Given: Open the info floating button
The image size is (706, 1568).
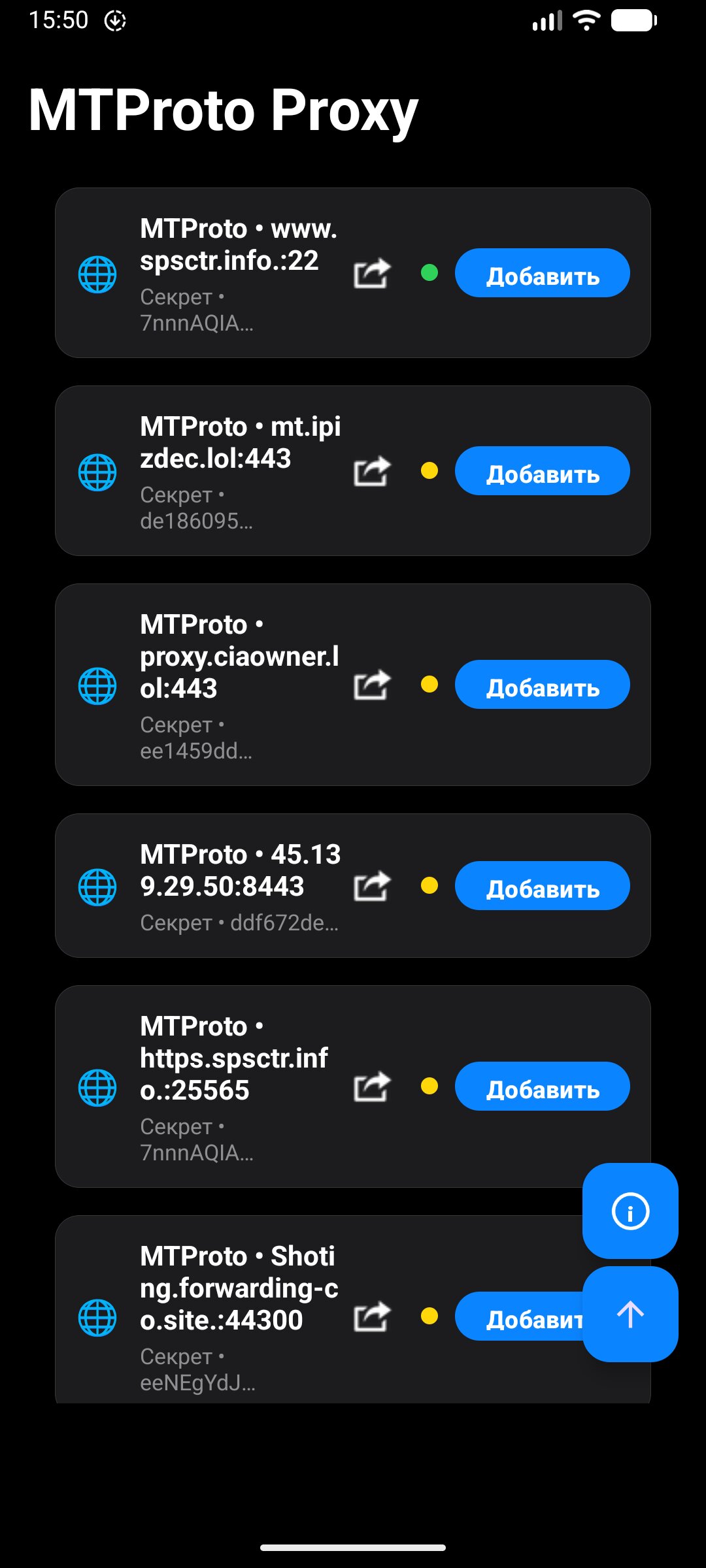Looking at the screenshot, I should (x=630, y=1211).
